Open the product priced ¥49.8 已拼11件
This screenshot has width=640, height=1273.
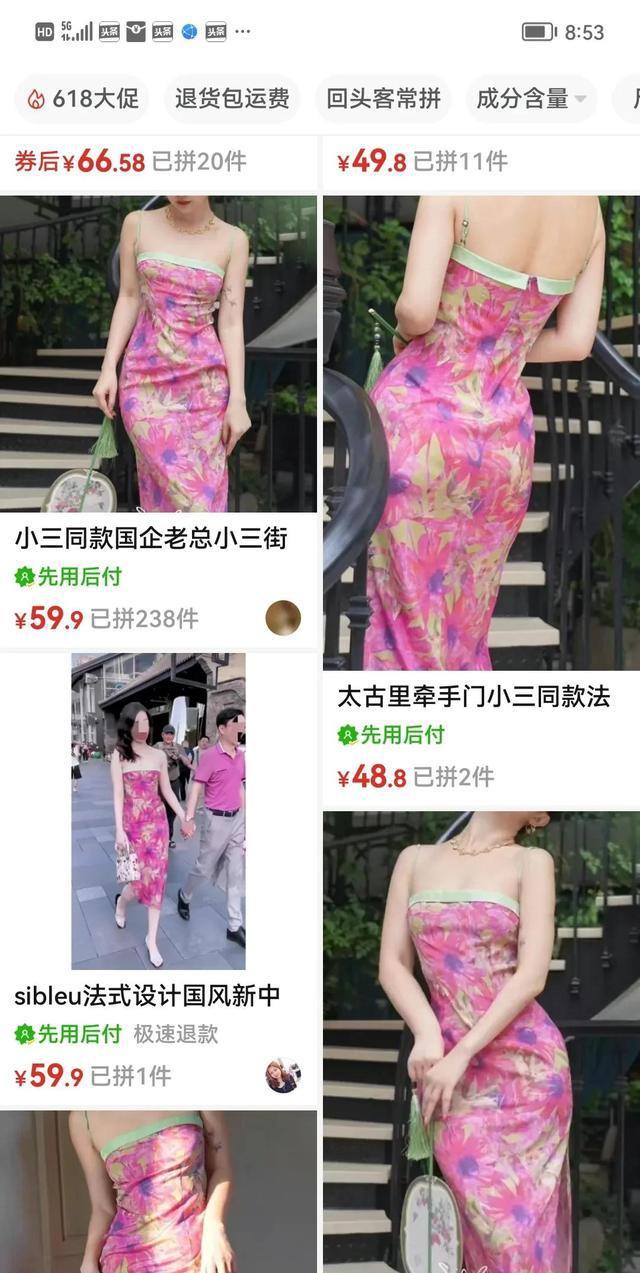(x=421, y=161)
